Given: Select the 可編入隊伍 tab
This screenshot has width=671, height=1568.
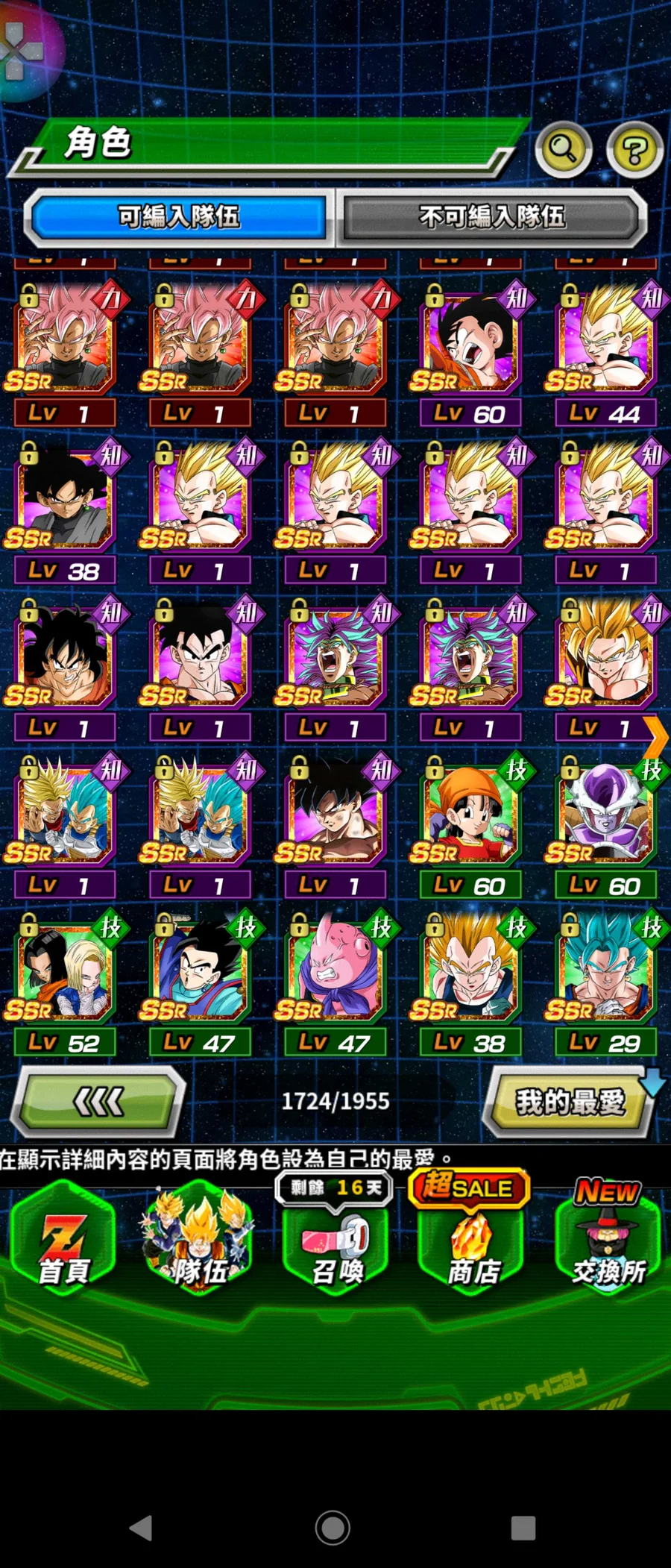Looking at the screenshot, I should (x=179, y=218).
